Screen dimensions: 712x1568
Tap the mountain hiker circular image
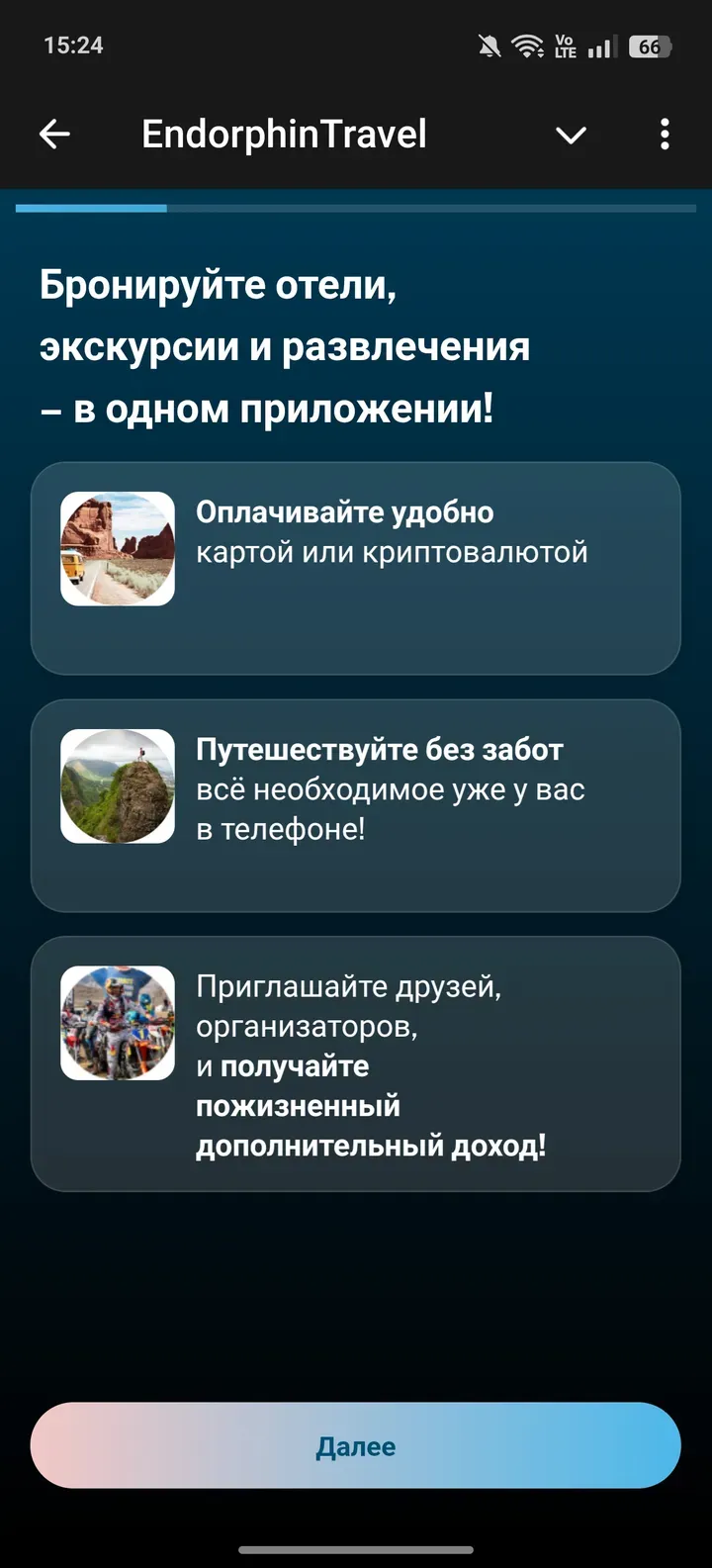pos(117,786)
